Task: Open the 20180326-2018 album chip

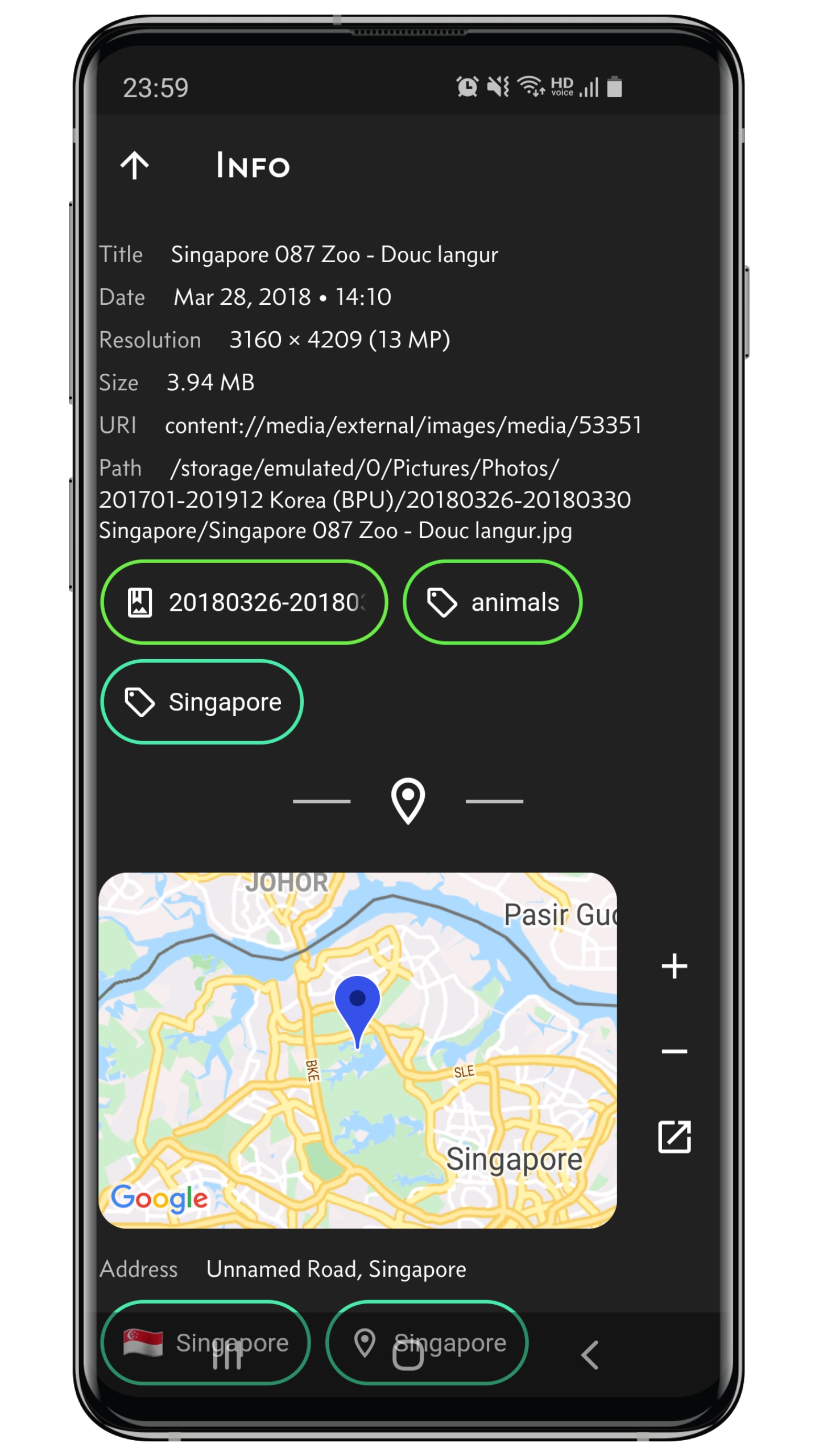Action: [x=243, y=601]
